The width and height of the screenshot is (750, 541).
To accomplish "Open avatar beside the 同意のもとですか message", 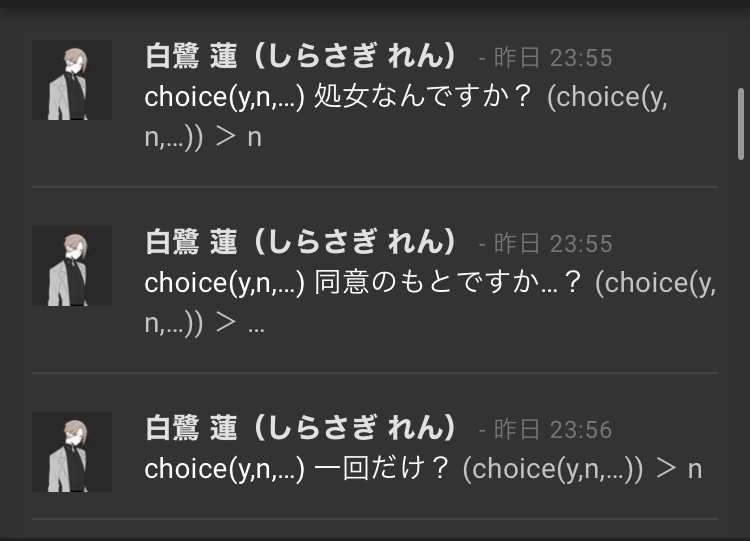I will point(72,266).
